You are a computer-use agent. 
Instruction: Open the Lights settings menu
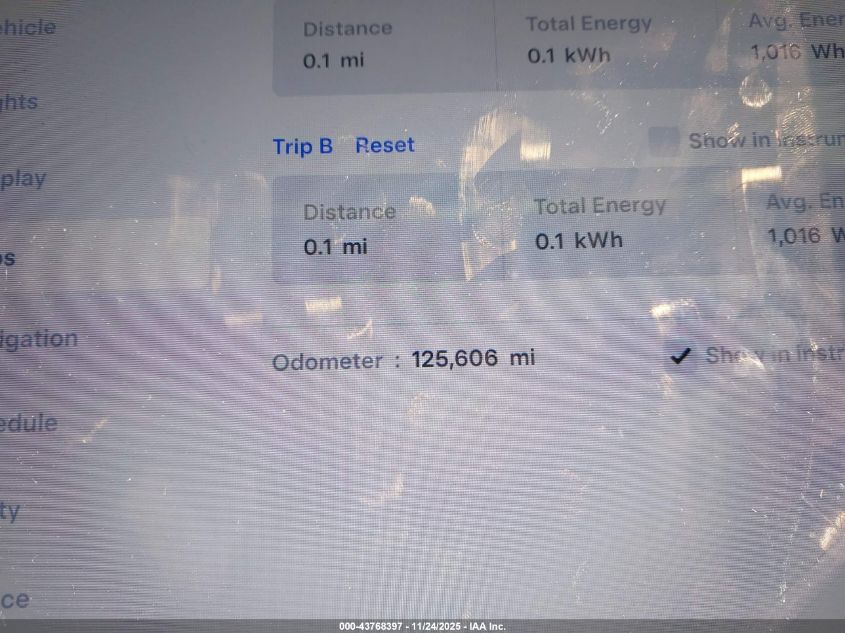[20, 101]
